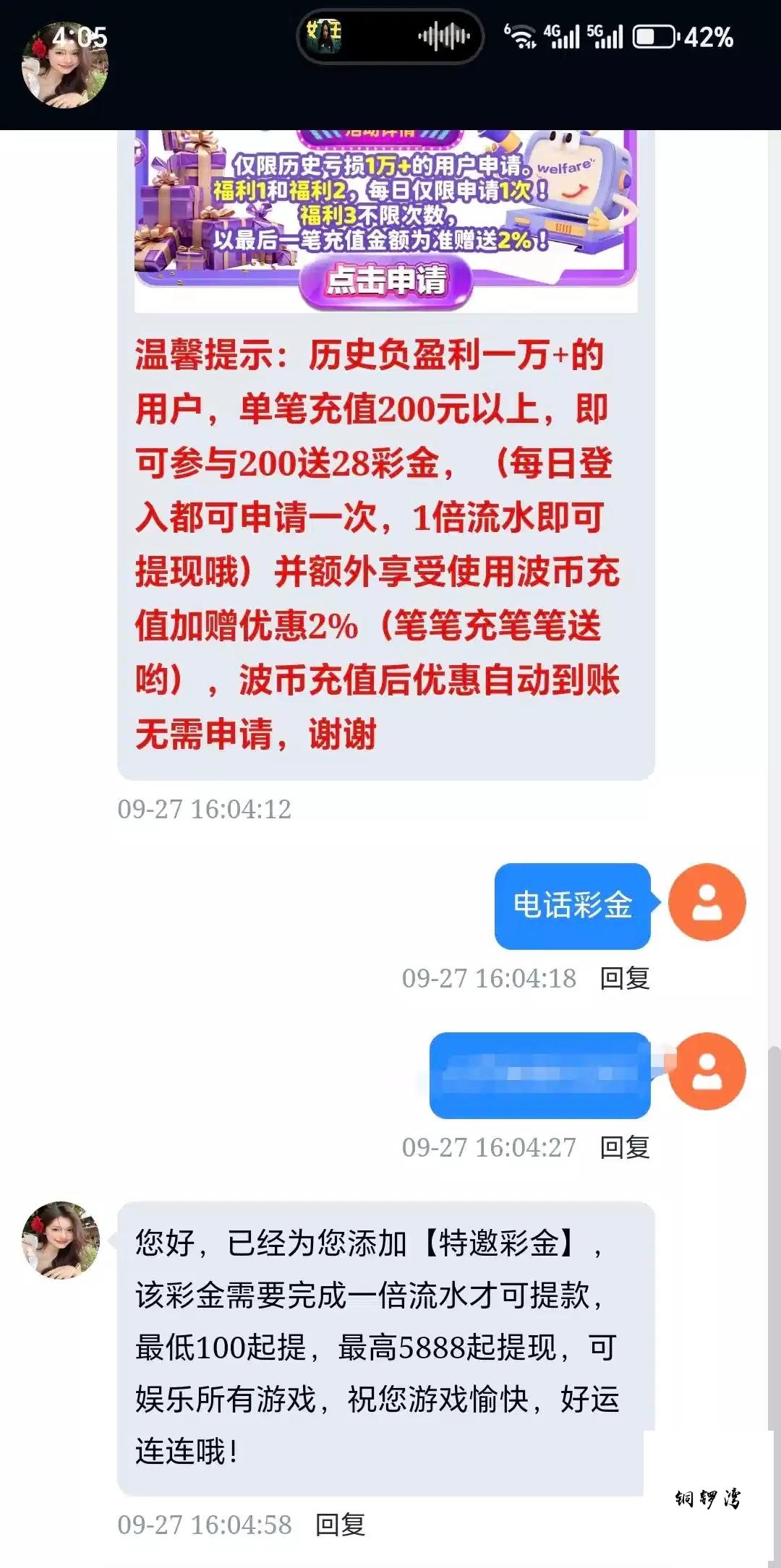Tap 回复 beside the 16:04:27 timestamp
The height and width of the screenshot is (1568, 781).
click(x=625, y=1147)
